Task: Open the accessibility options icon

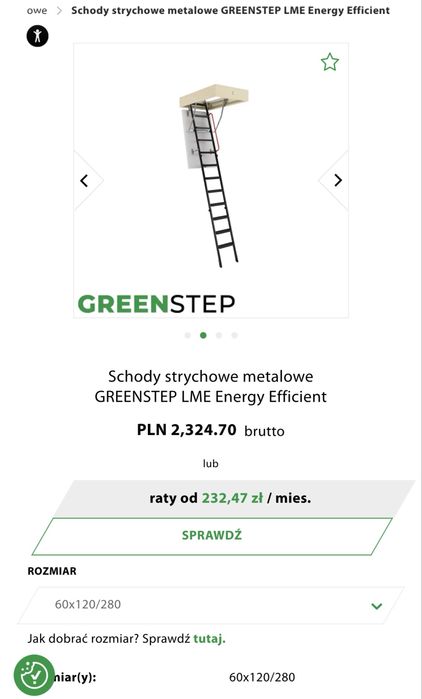Action: tap(37, 36)
